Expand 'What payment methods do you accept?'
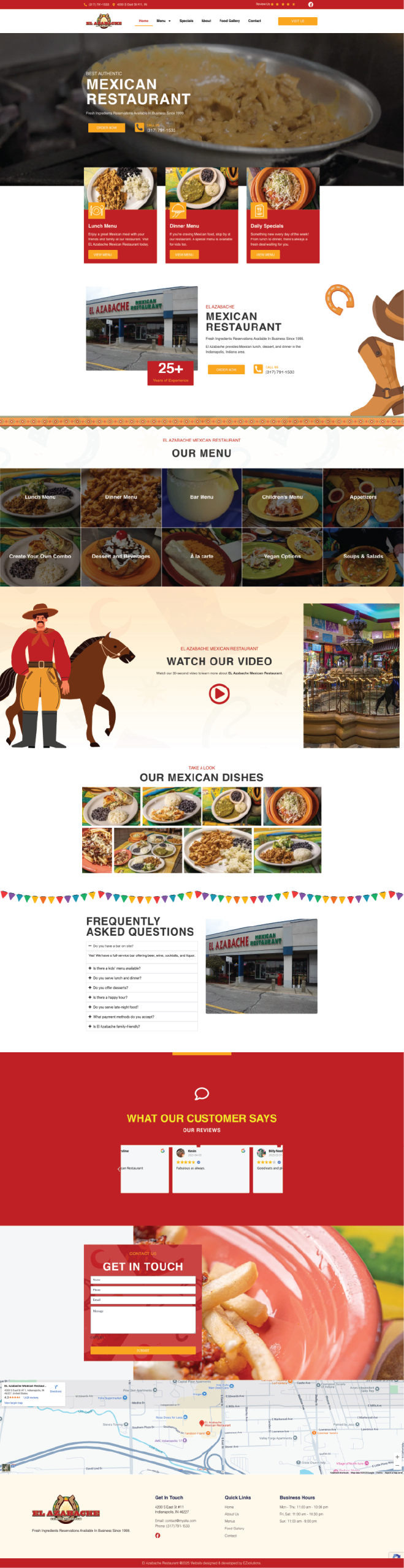Screen dimensions: 404x1568 [123, 1017]
